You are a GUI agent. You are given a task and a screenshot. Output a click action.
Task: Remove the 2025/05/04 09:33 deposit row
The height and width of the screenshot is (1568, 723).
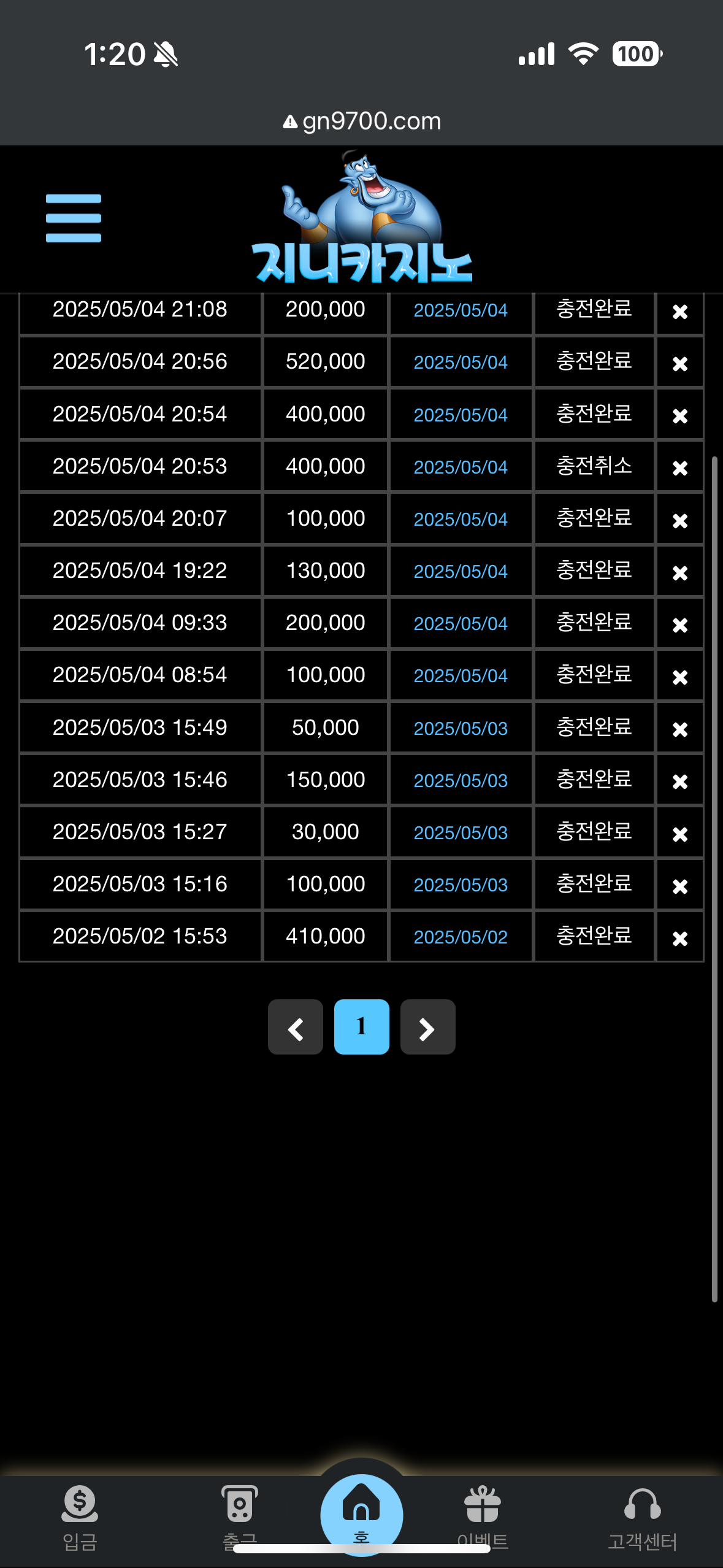coord(679,625)
